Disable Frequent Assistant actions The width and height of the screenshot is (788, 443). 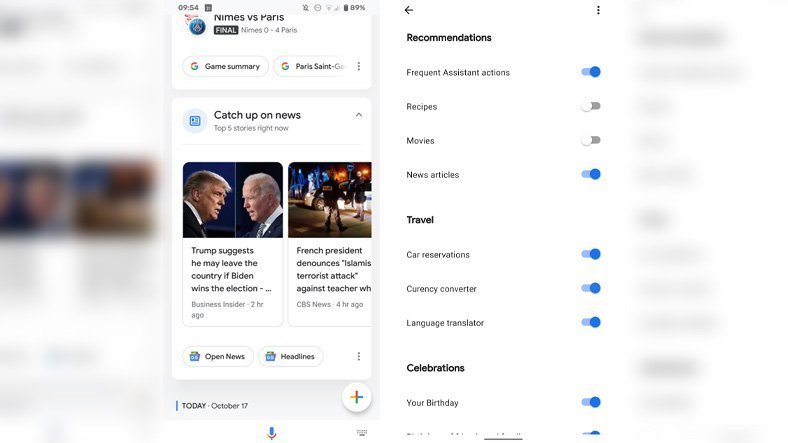[591, 72]
